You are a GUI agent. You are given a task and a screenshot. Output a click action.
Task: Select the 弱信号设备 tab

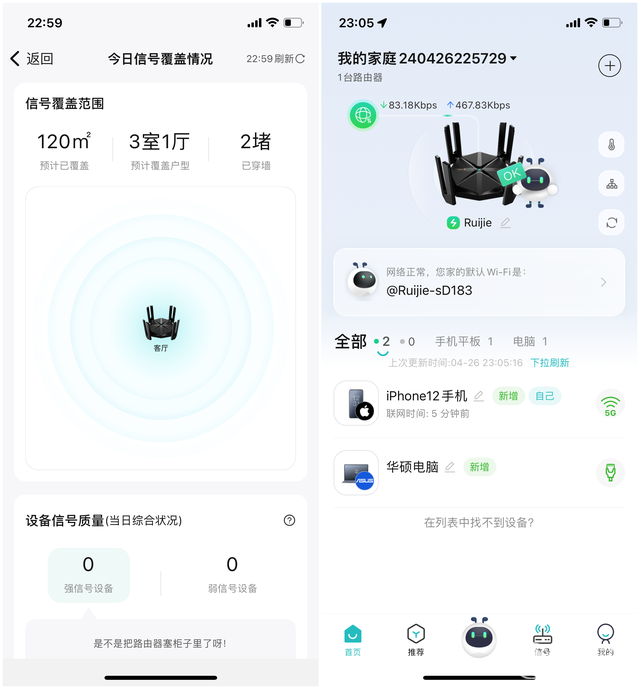232,575
